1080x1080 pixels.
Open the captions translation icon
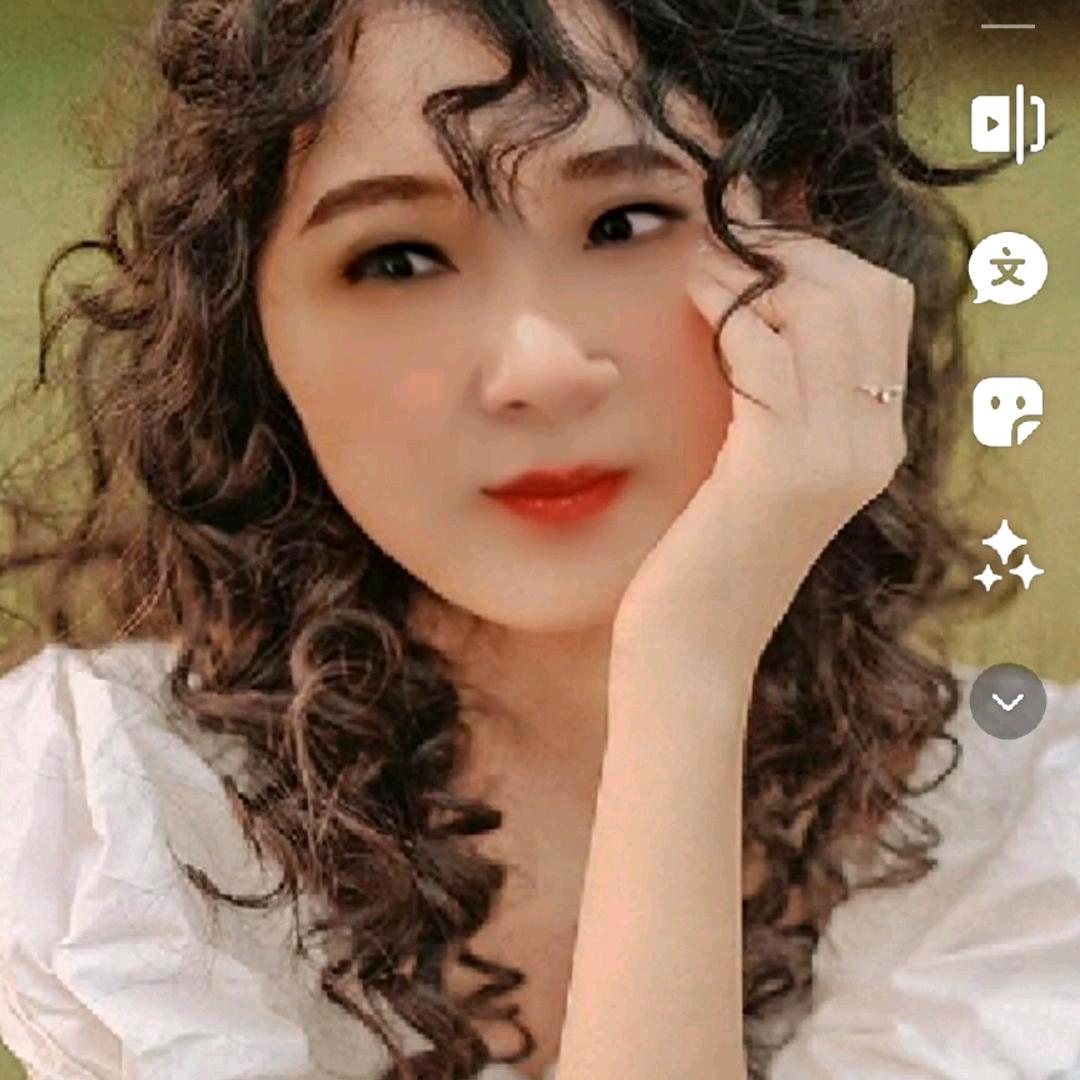click(1007, 268)
